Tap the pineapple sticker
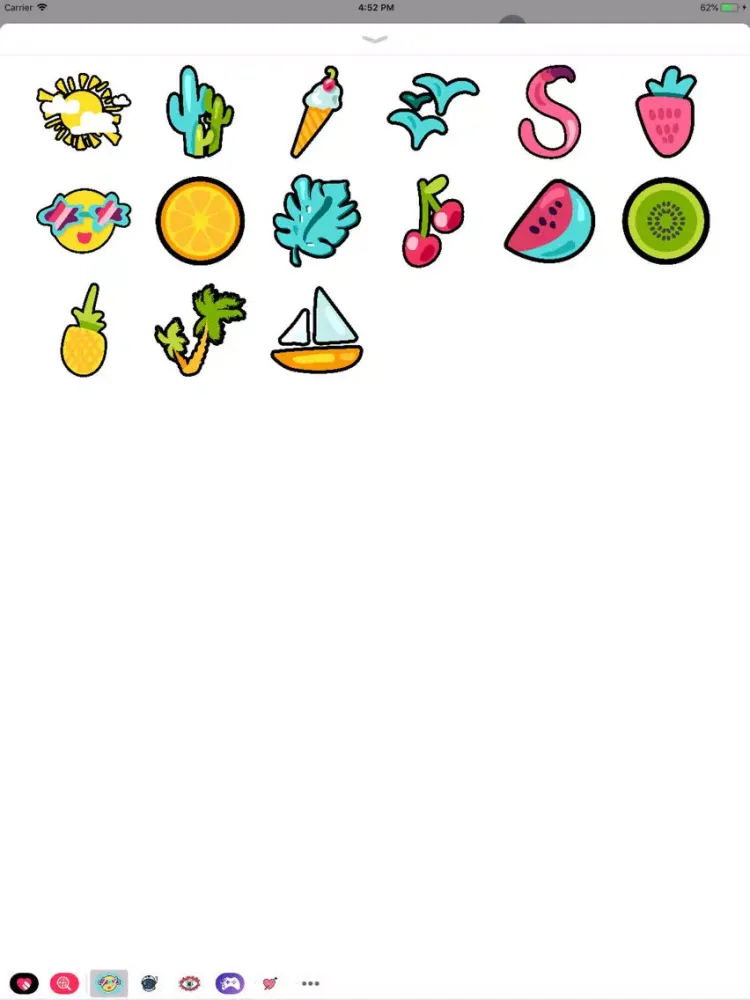Screen dimensions: 750x1000 (x=84, y=332)
